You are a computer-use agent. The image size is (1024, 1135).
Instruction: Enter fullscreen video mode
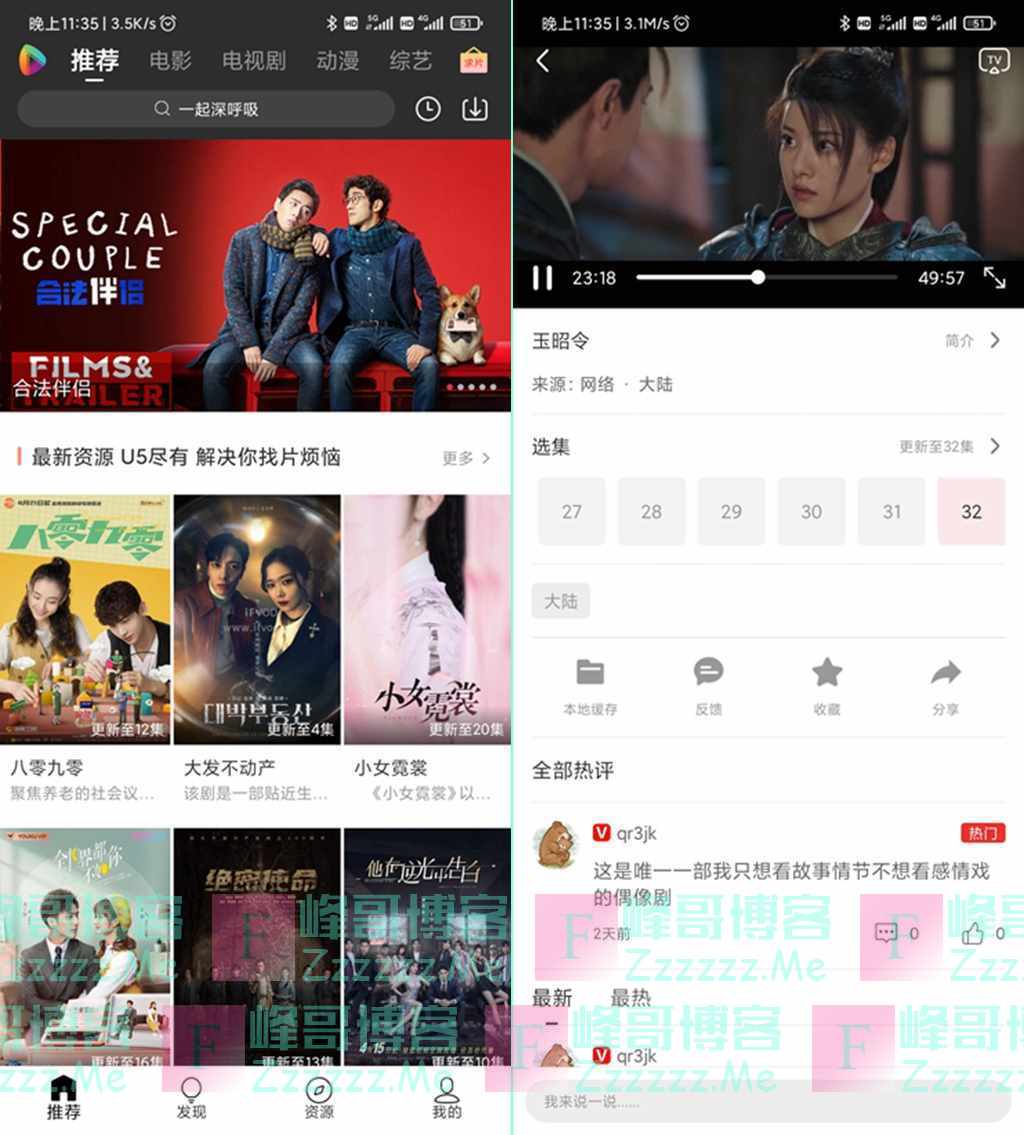tap(994, 278)
